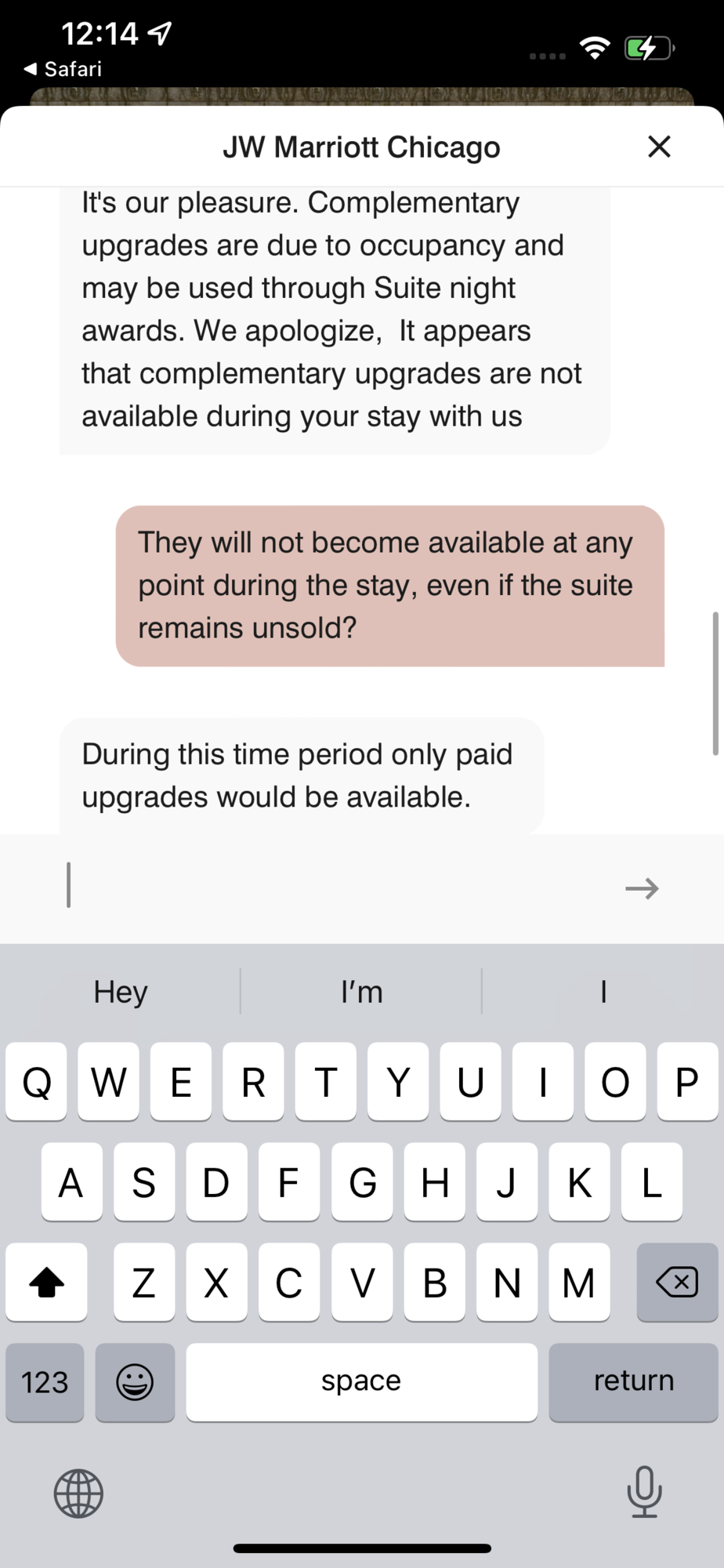Change keyboard language with the globe icon
724x1568 pixels.
[78, 1493]
